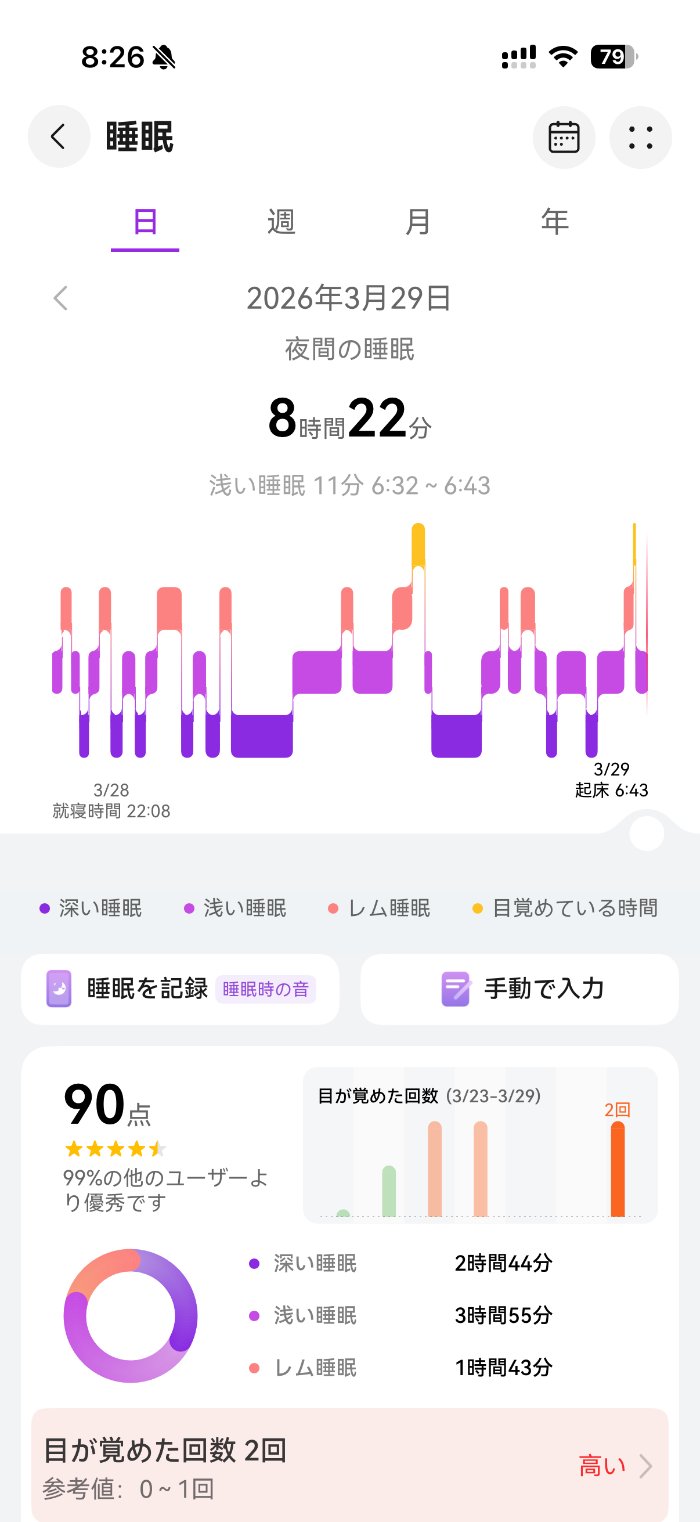Screen dimensions: 700x1522
Task: Open the calendar date picker
Action: (x=564, y=137)
